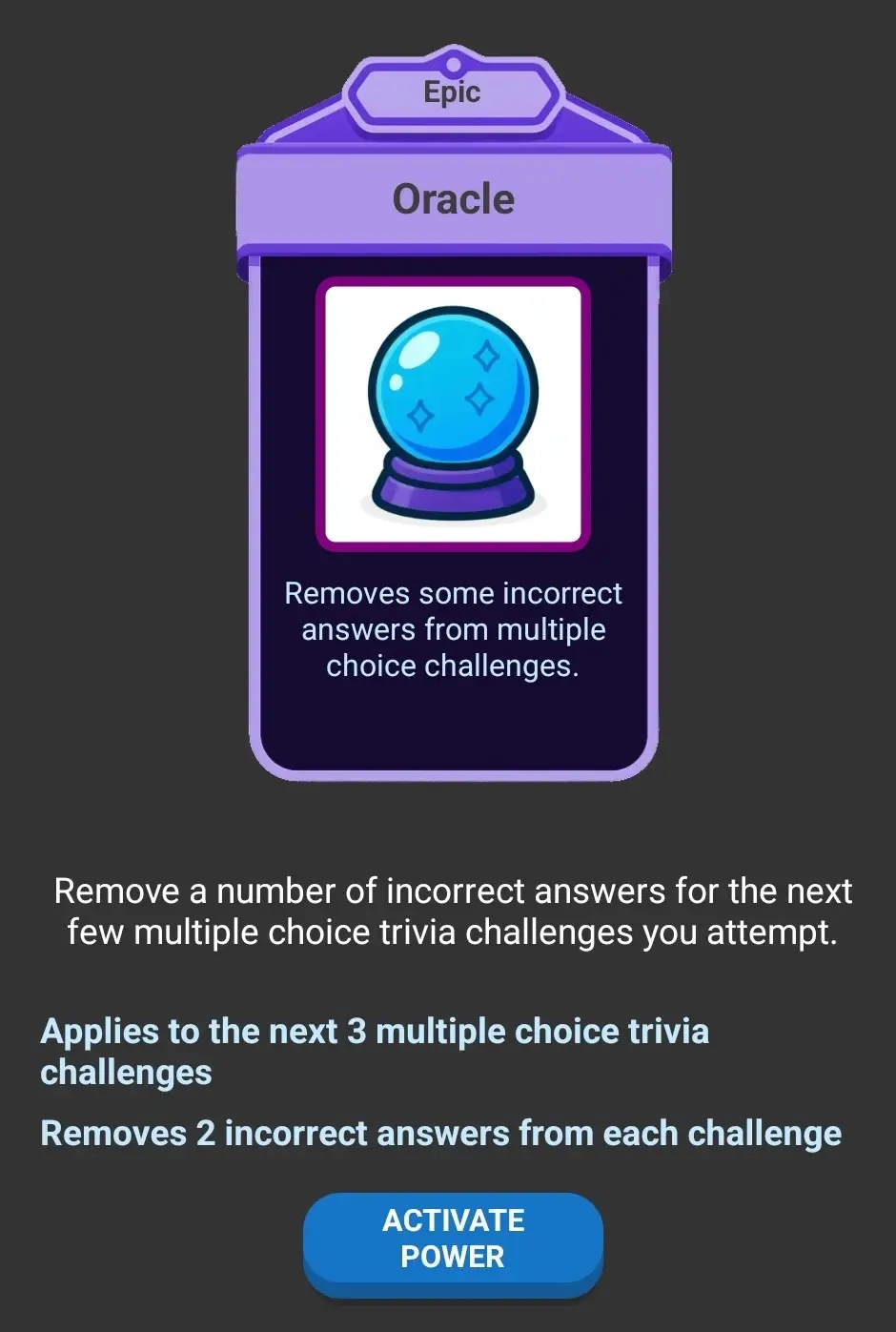
Task: Enable the multiple choice removal effect
Action: 453,1240
